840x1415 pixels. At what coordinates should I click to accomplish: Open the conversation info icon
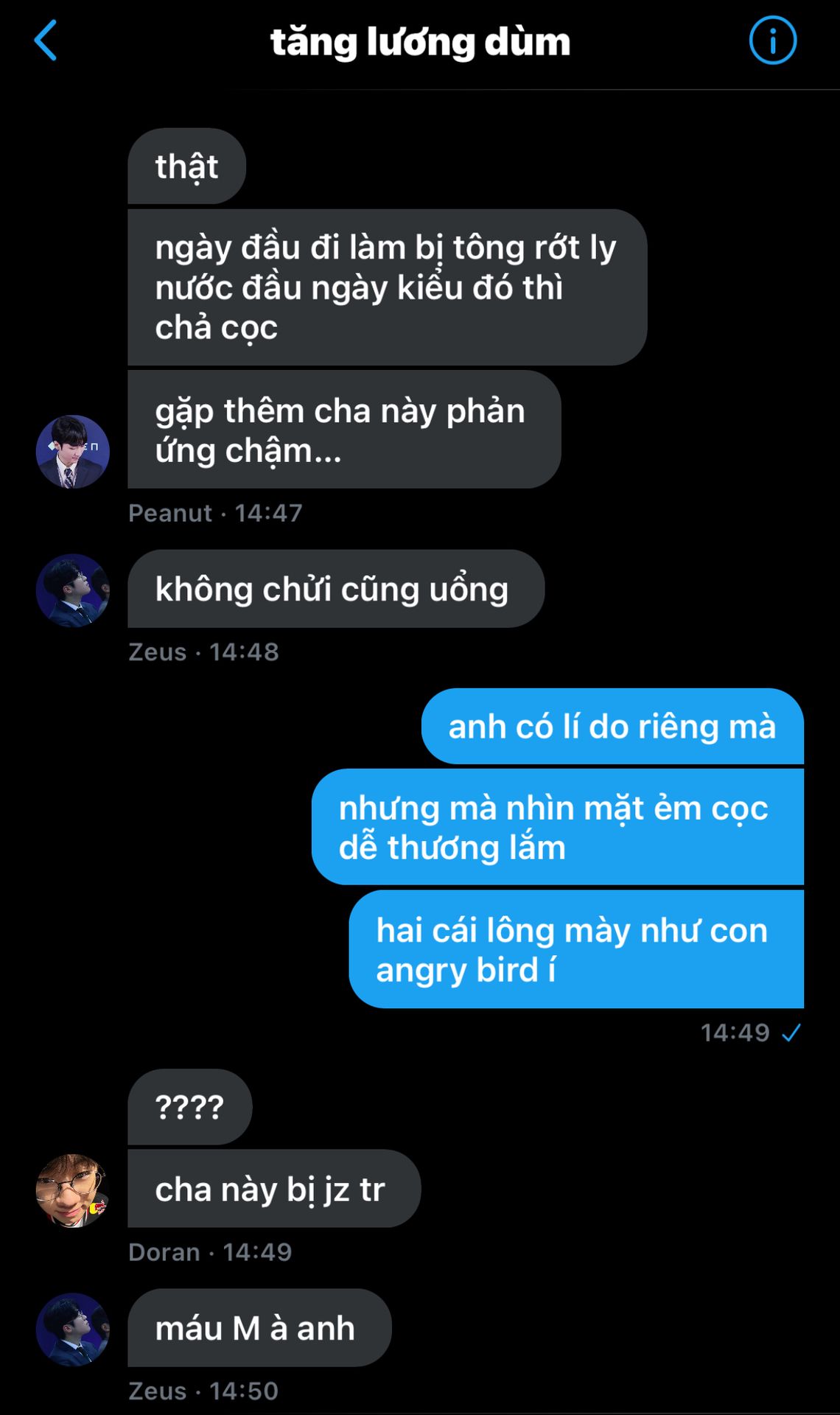coord(772,41)
